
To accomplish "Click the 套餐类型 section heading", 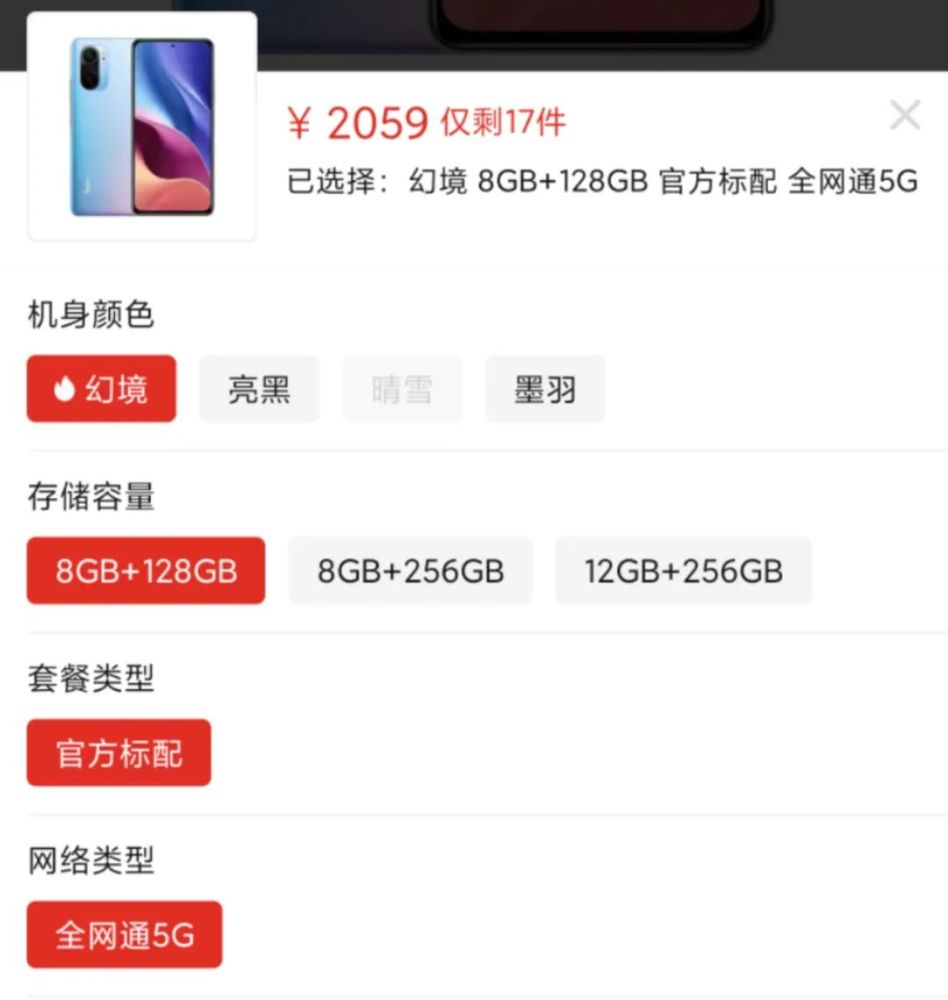I will tap(88, 678).
